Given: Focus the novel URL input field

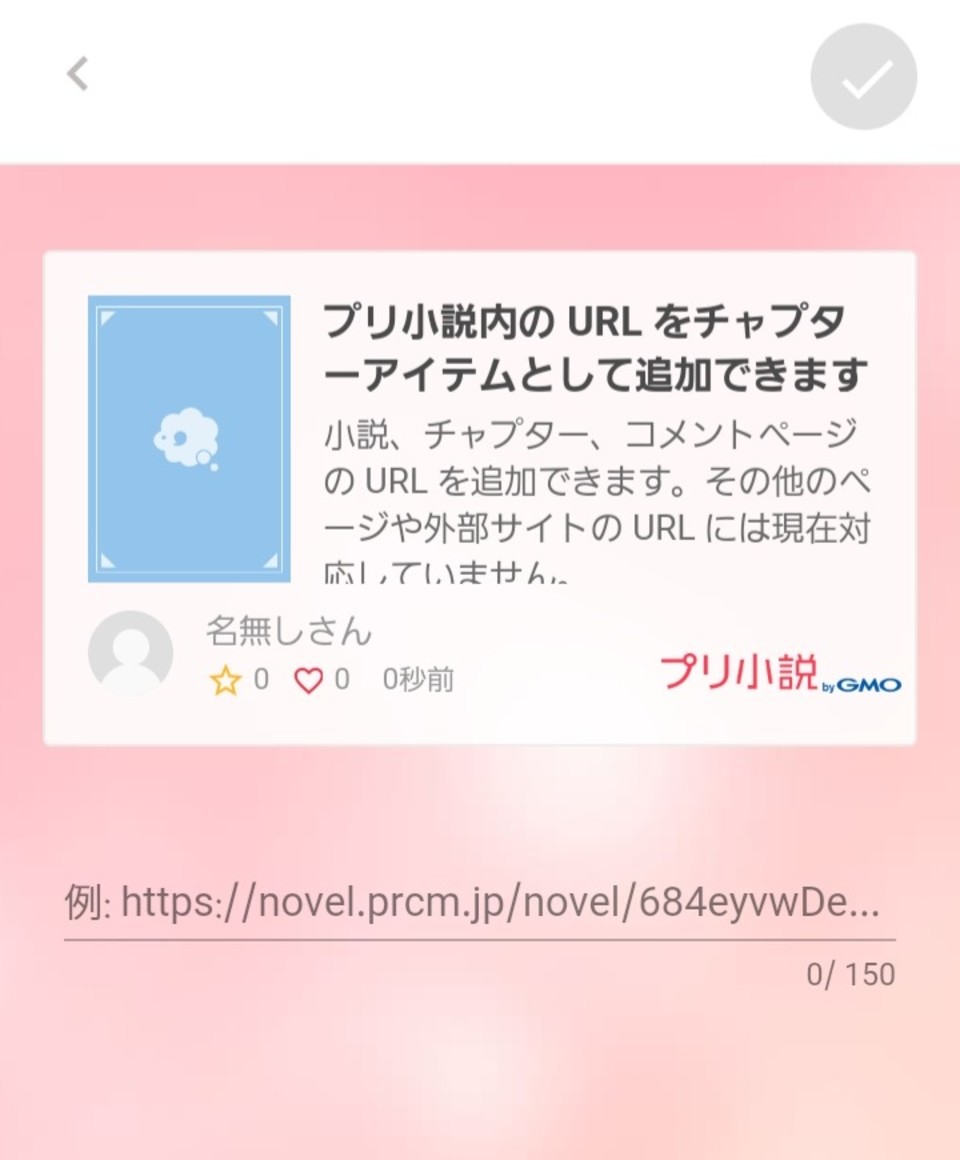Looking at the screenshot, I should point(478,904).
